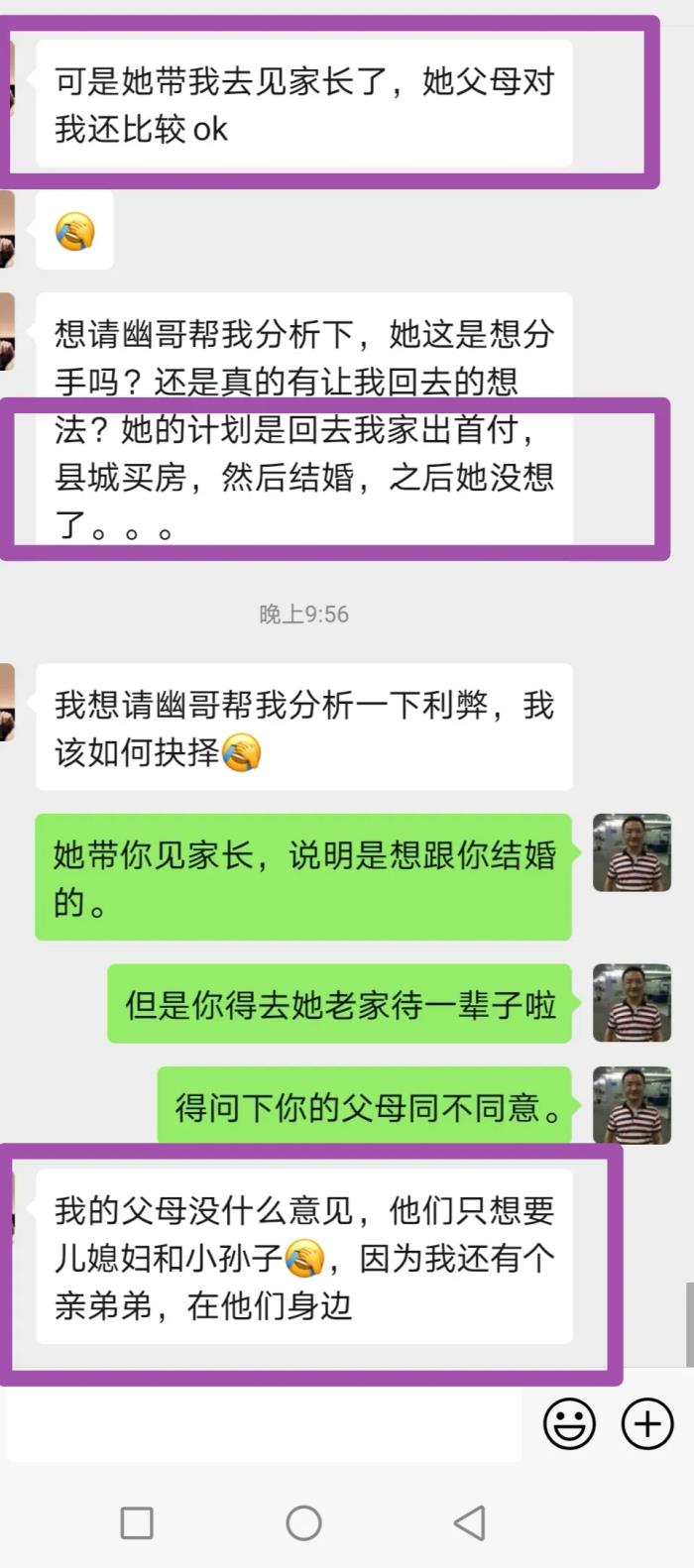Screen dimensions: 694x1568
Task: Tap the system home button
Action: pos(303,1522)
